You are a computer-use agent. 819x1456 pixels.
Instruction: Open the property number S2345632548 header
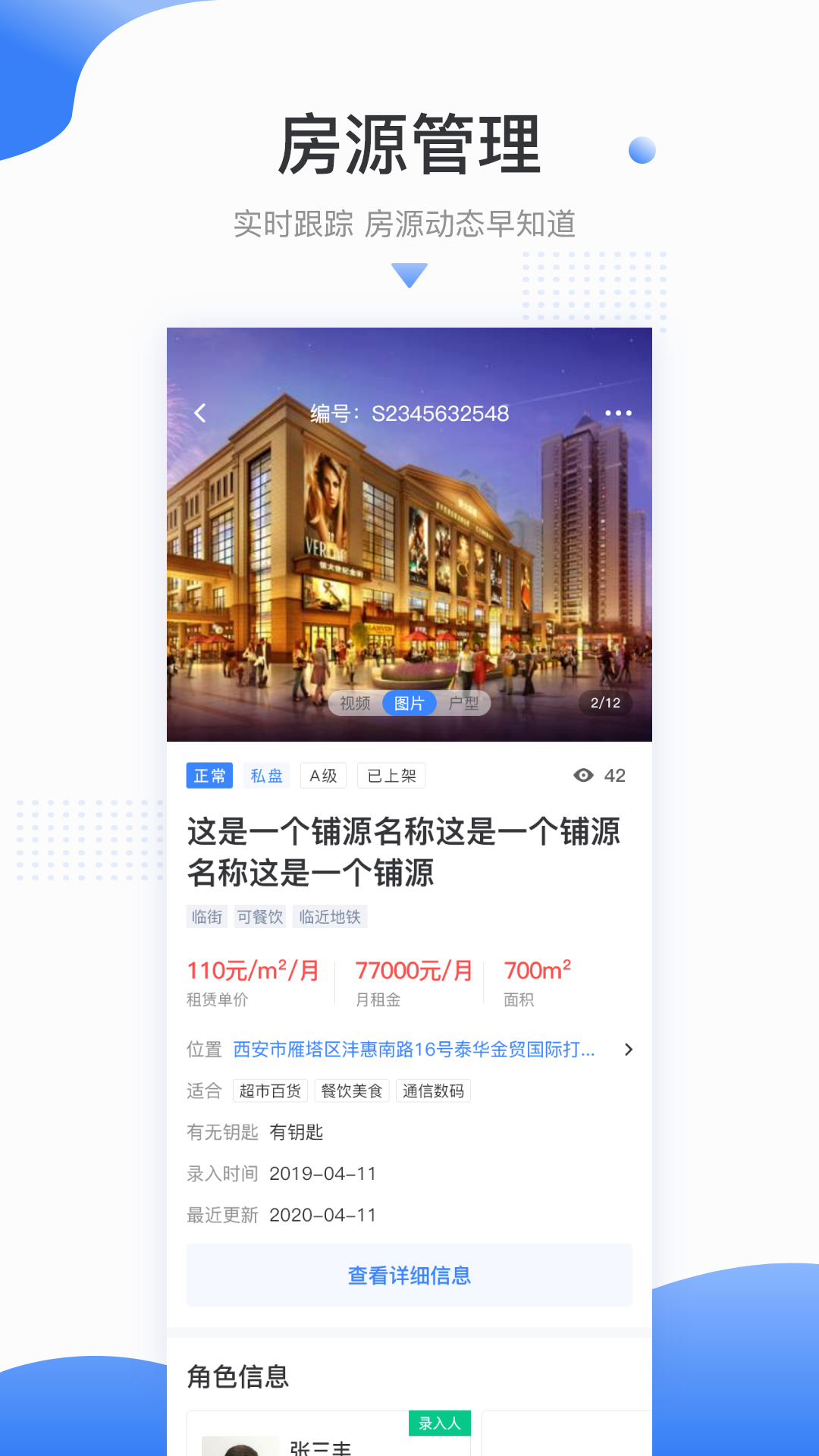(x=409, y=413)
